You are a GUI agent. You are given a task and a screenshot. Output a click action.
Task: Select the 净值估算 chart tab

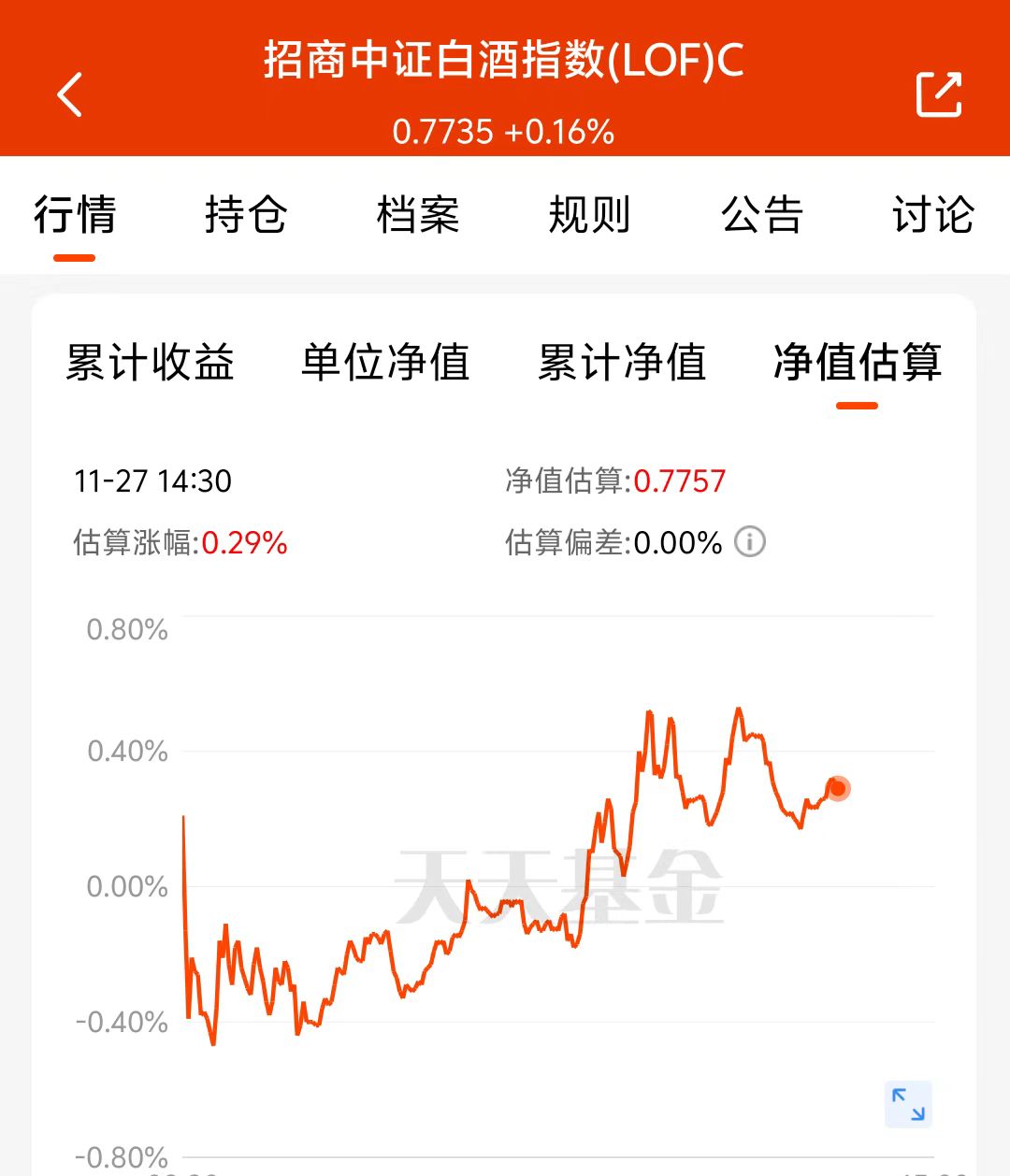click(858, 362)
